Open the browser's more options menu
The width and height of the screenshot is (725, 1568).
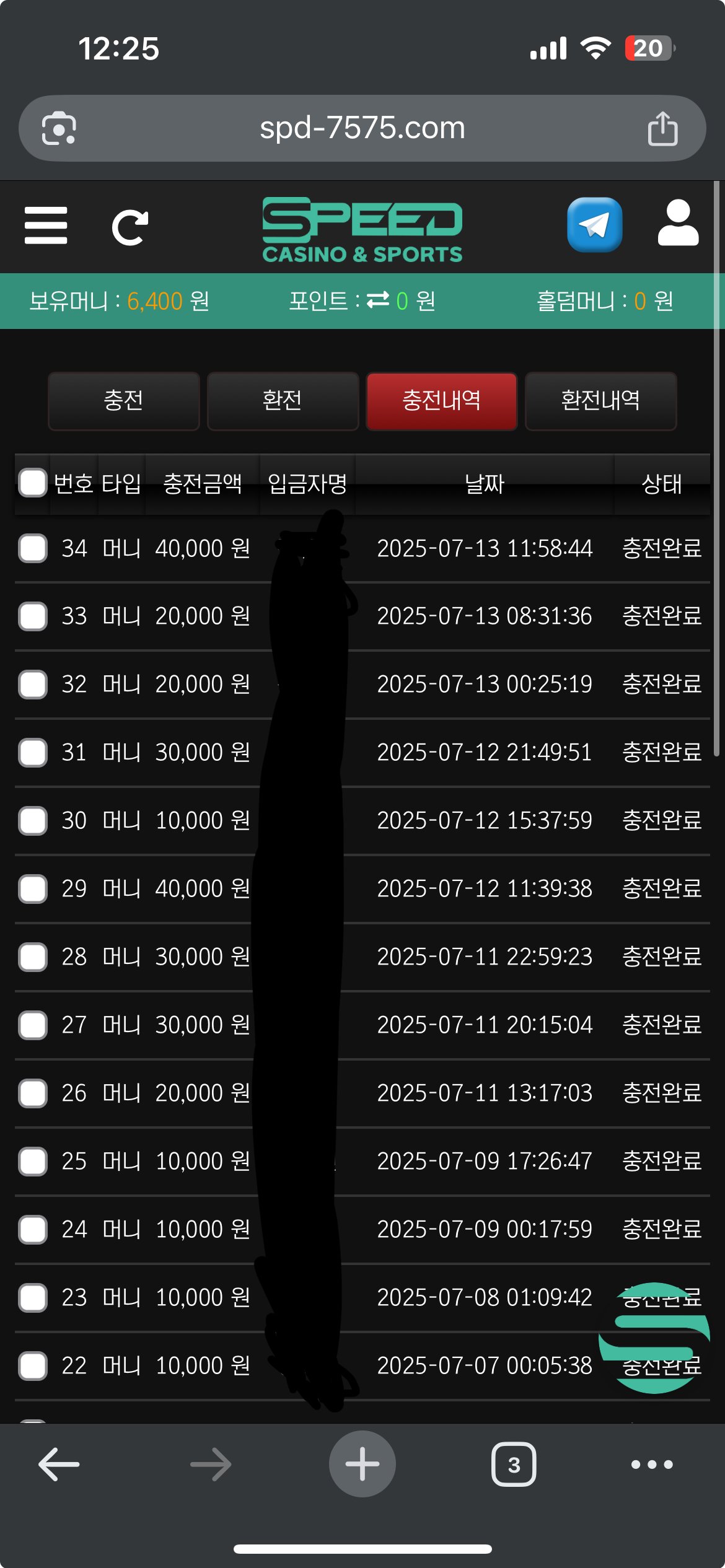point(651,1465)
